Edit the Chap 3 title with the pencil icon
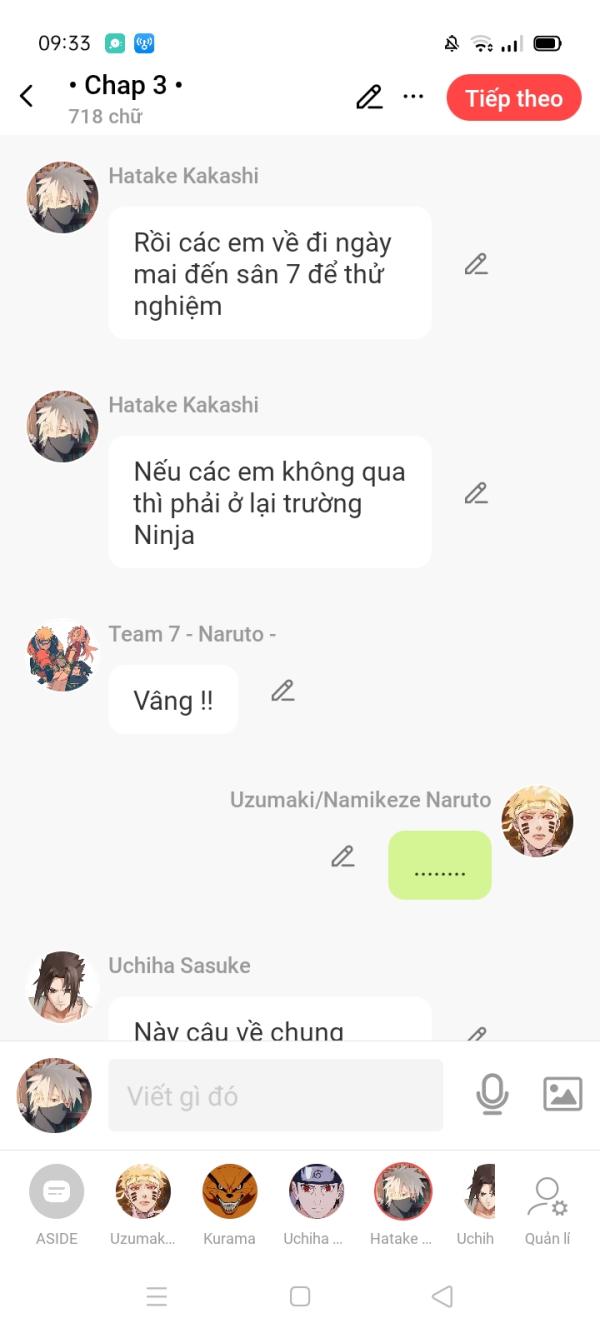This screenshot has width=600, height=1333. (369, 97)
